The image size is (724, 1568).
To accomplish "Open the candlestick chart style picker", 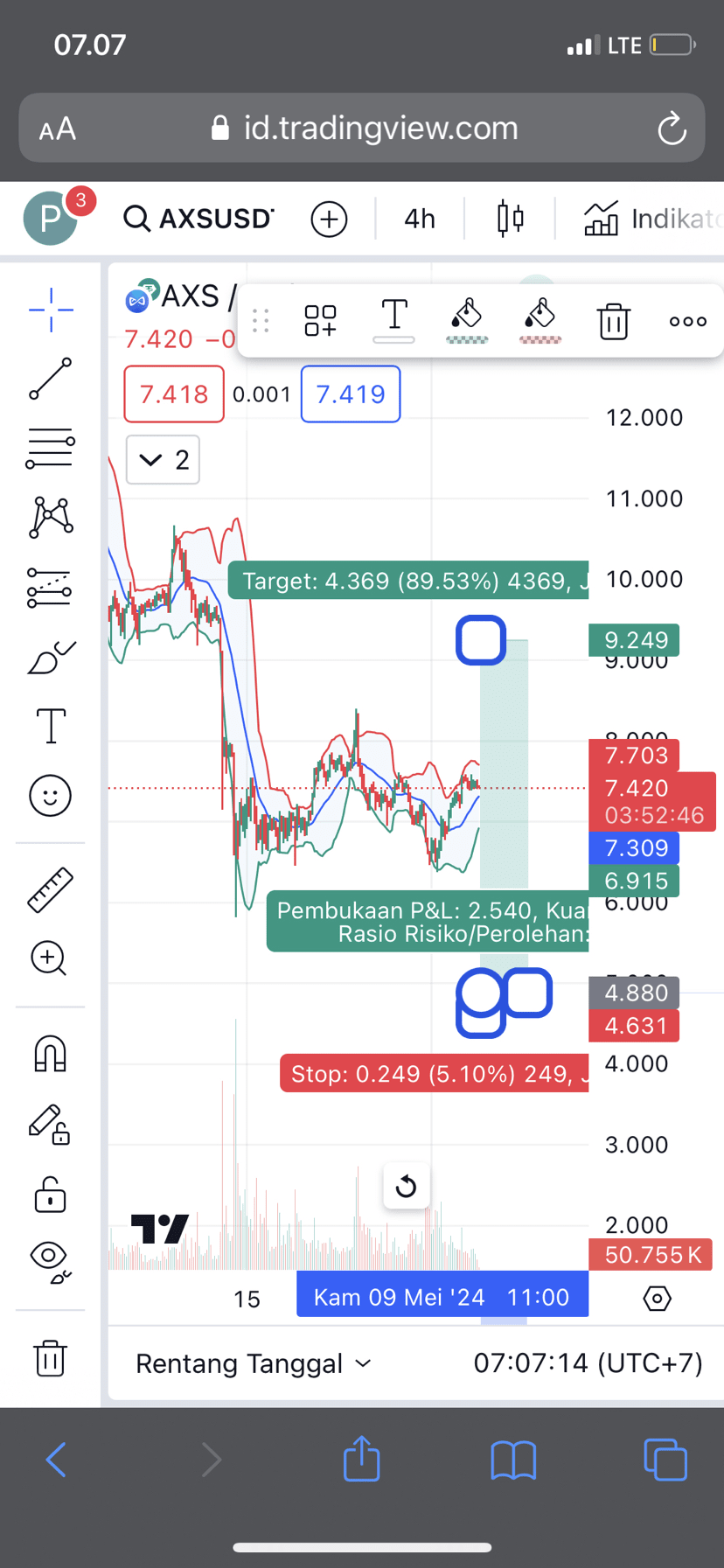I will pyautogui.click(x=511, y=219).
